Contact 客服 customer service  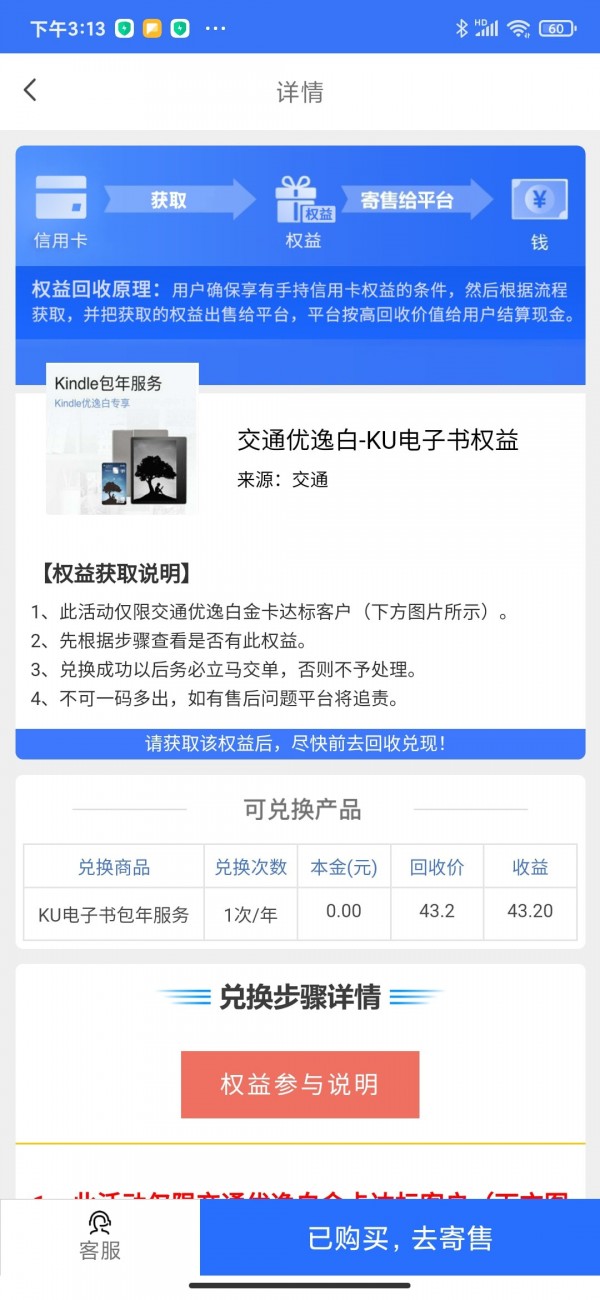99,1236
